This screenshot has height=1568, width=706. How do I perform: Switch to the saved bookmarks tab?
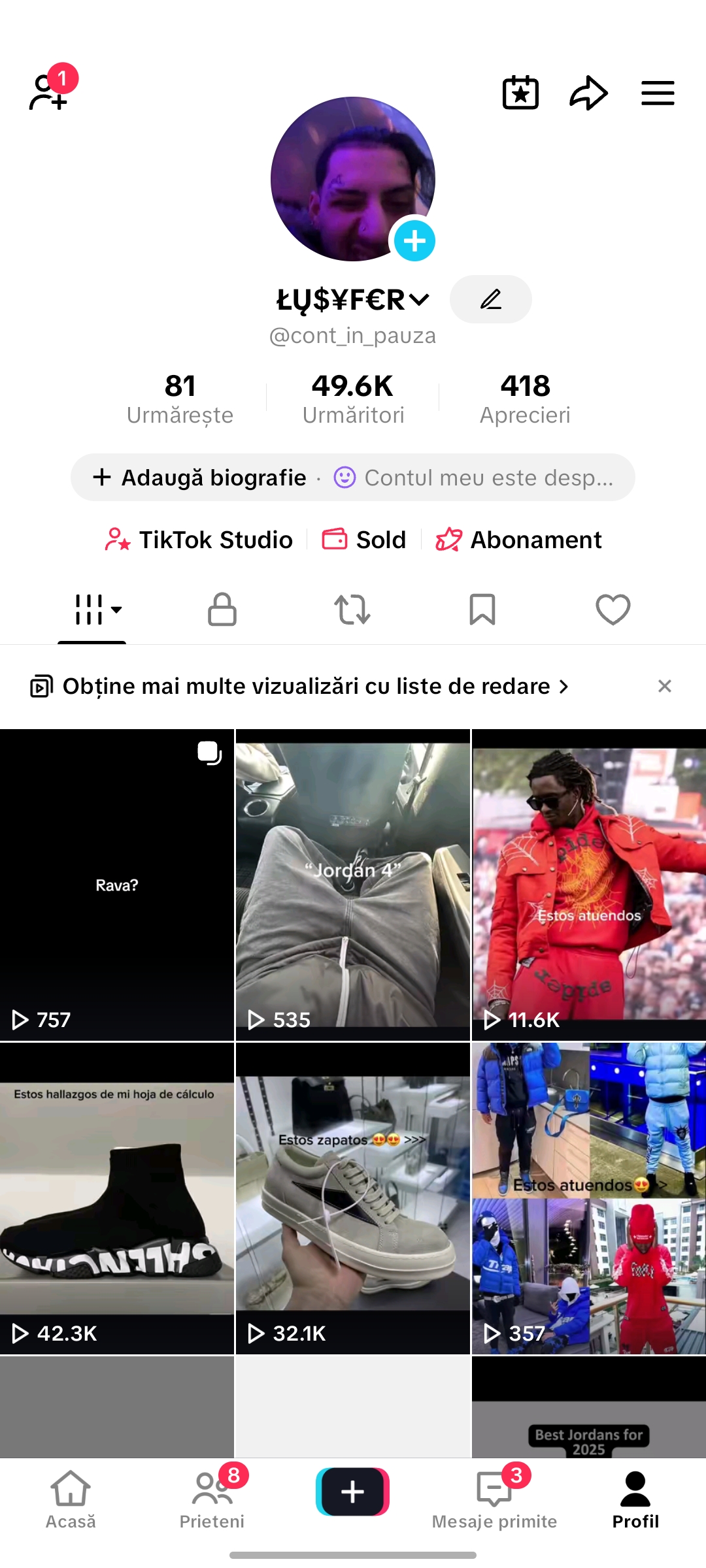tap(482, 610)
